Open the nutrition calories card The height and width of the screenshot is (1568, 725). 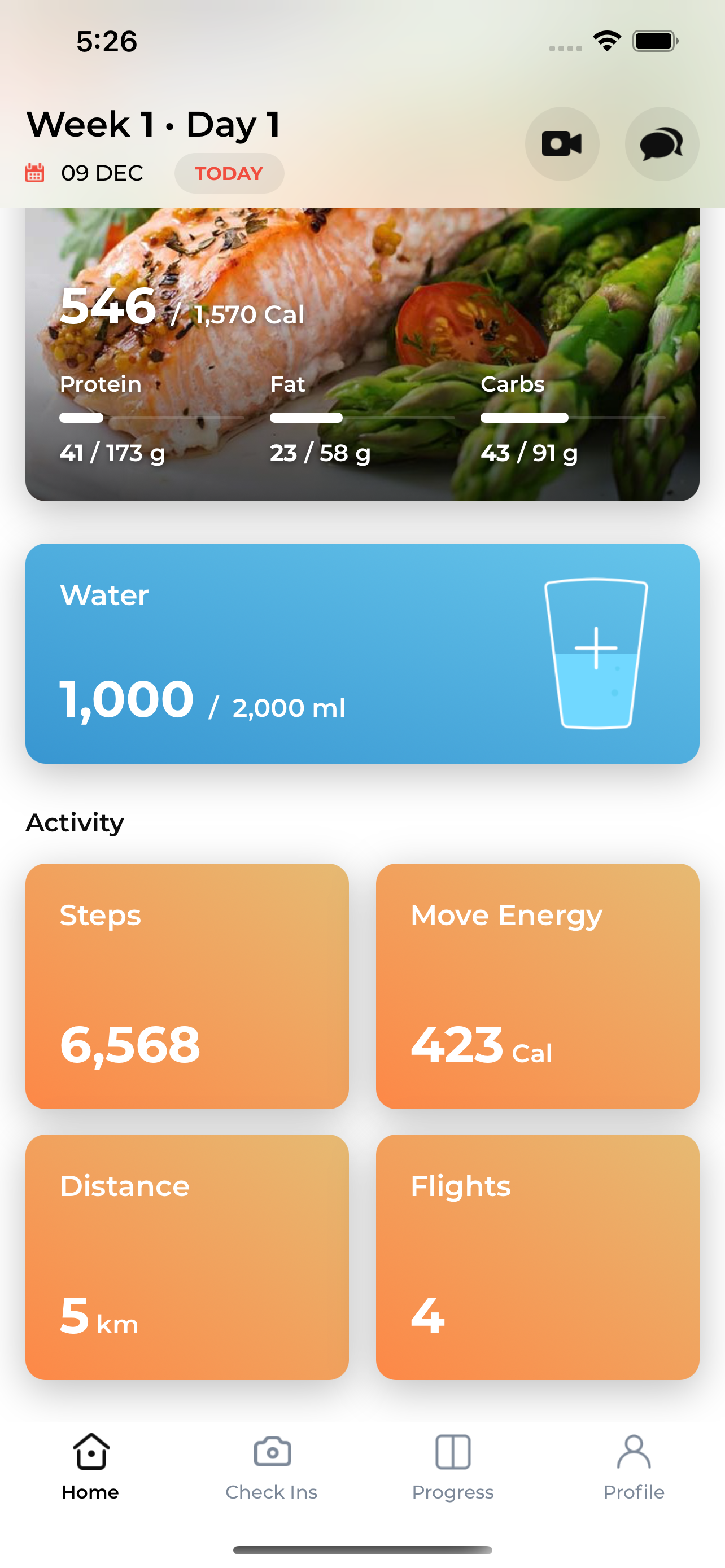tap(362, 355)
